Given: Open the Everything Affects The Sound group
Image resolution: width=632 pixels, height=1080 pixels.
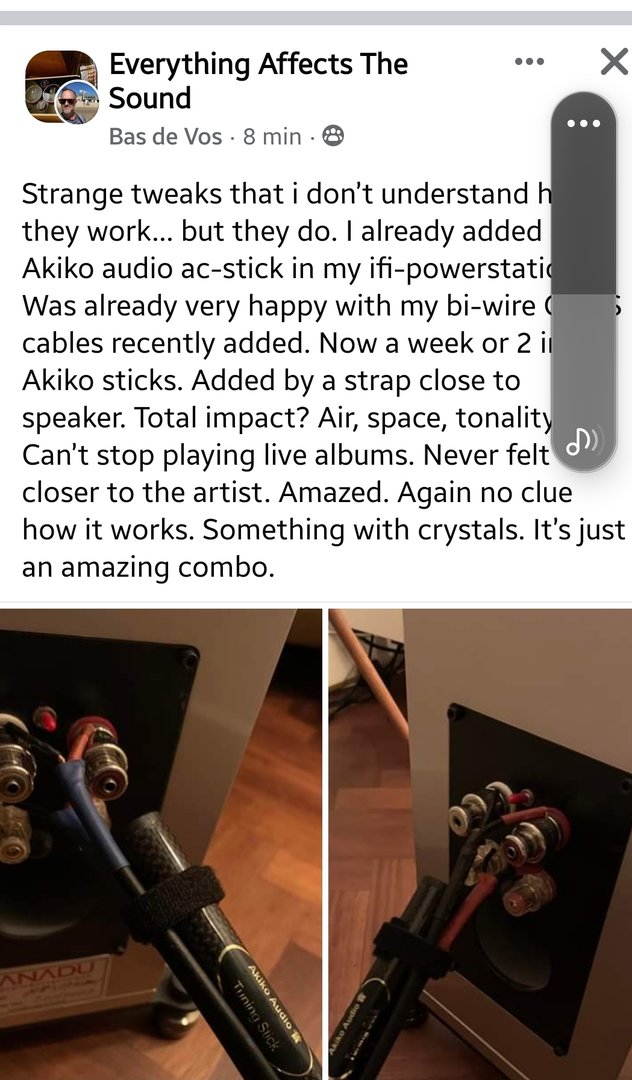Looking at the screenshot, I should [x=258, y=81].
